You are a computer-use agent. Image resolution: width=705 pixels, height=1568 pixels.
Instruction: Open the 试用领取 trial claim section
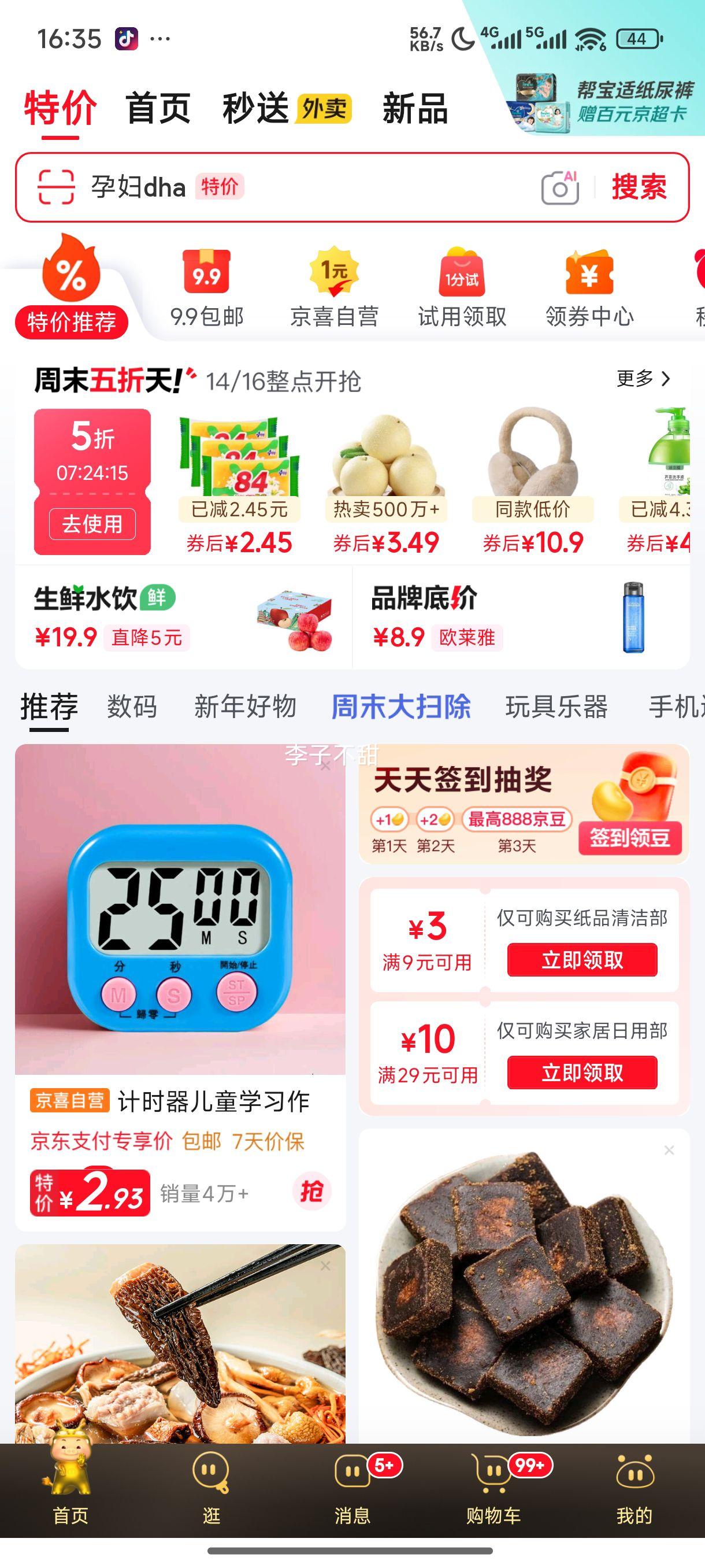point(462,286)
